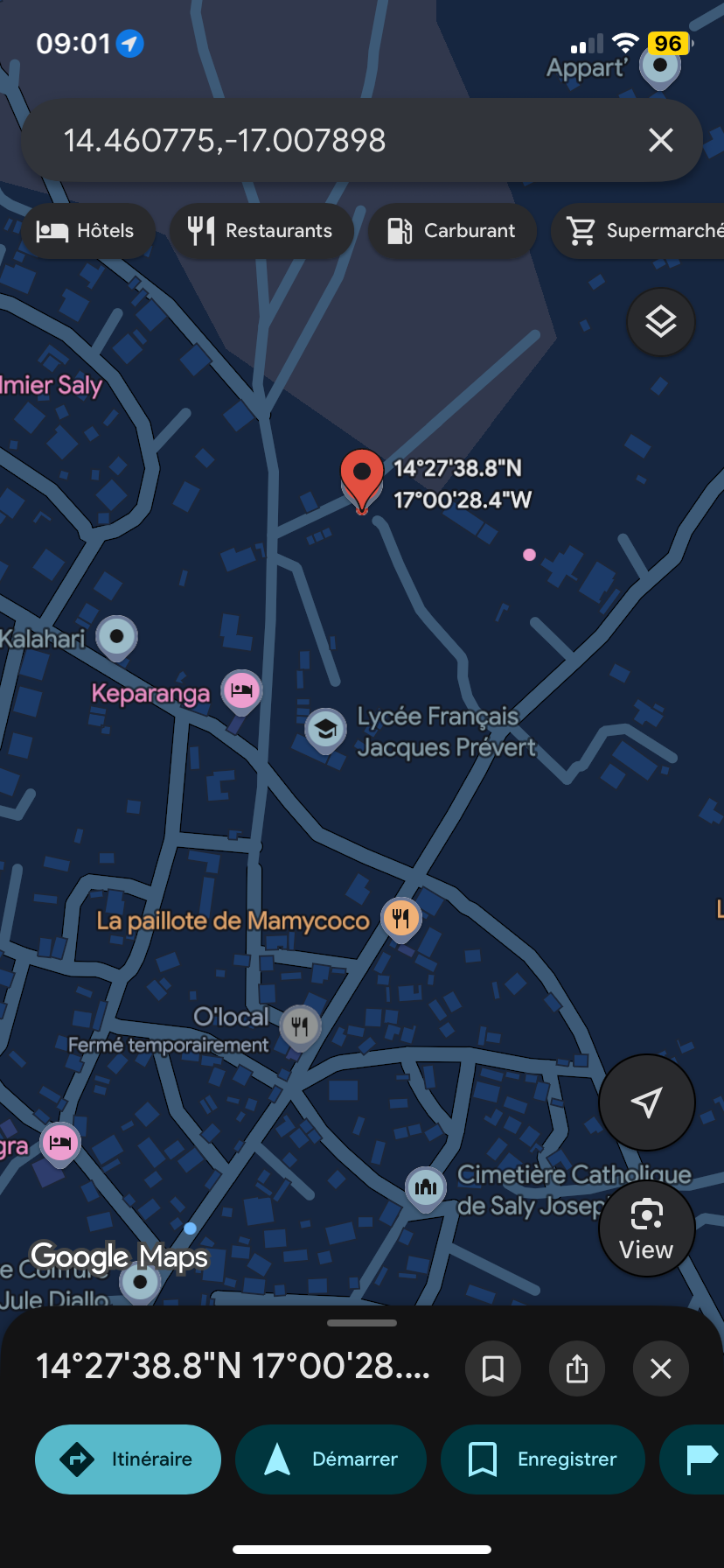Clear the coordinates in the search bar

(660, 140)
